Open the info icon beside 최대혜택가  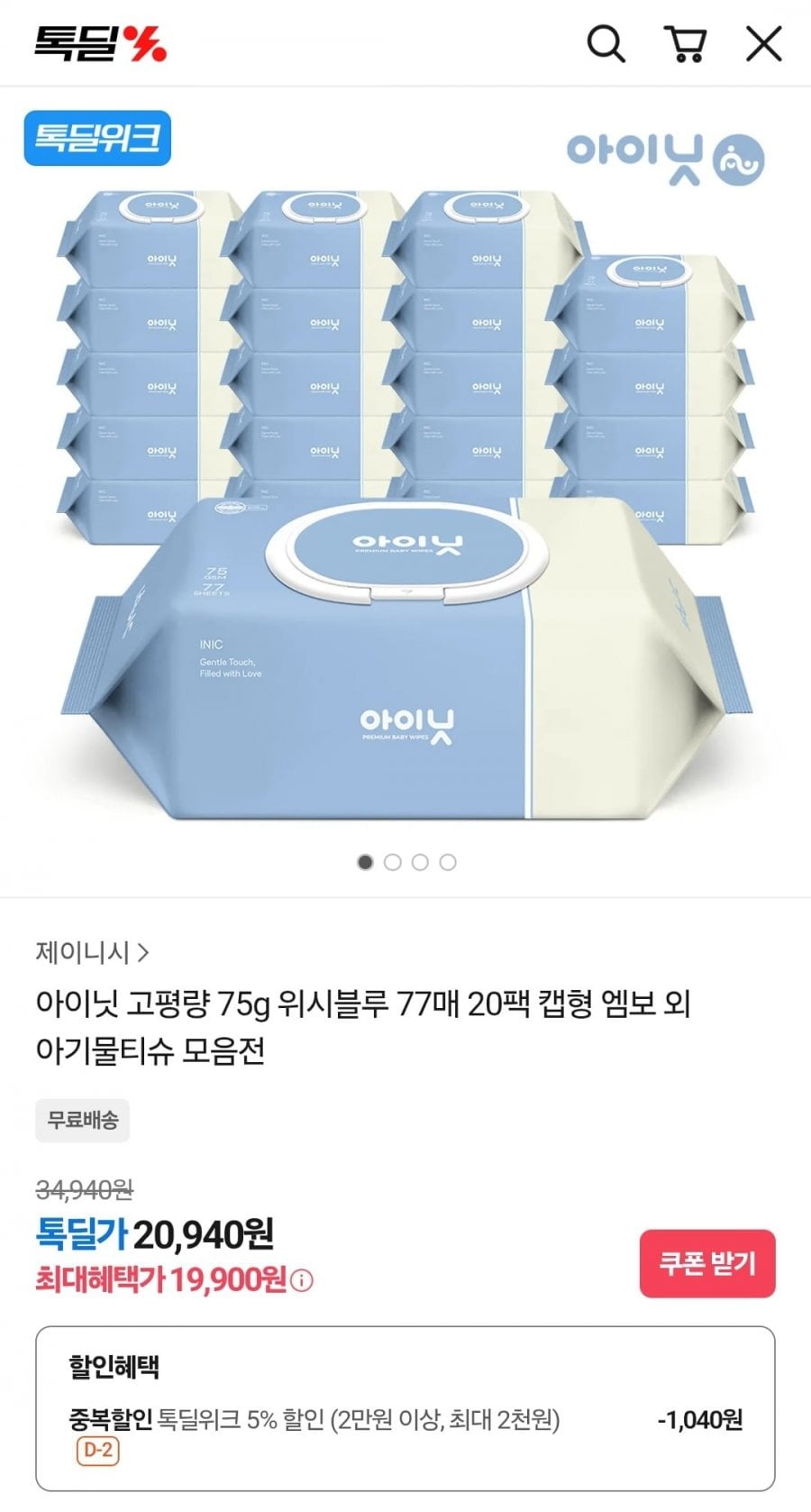point(303,1280)
